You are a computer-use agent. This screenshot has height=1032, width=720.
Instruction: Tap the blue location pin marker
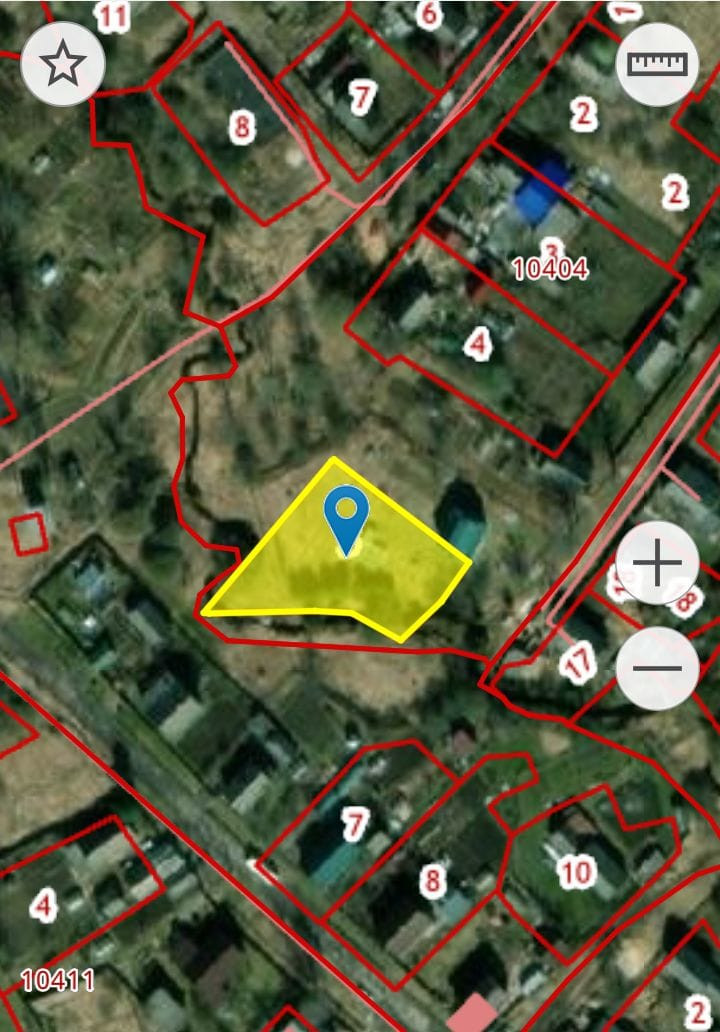[x=346, y=517]
